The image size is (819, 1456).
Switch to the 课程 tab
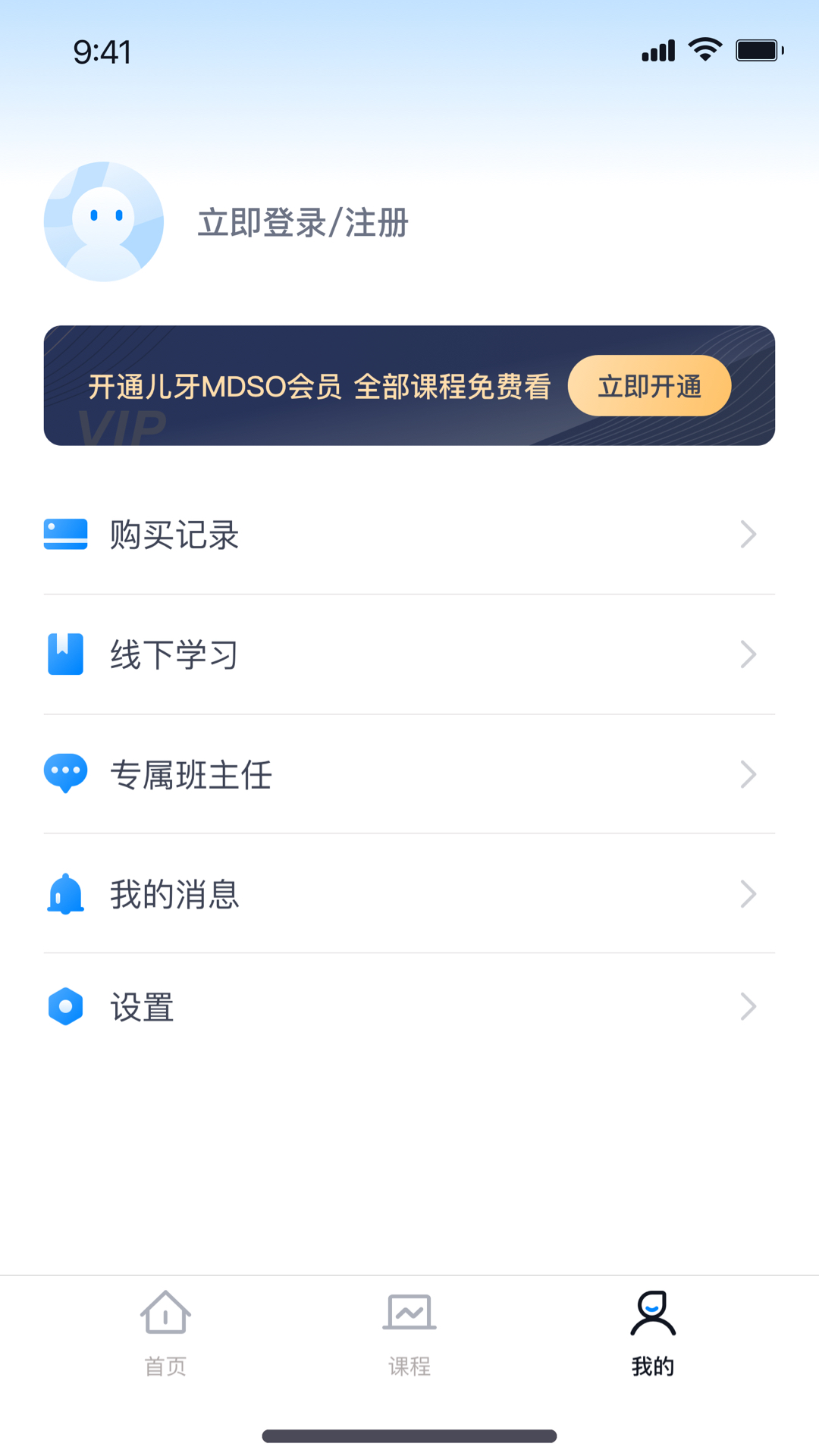tap(409, 1336)
